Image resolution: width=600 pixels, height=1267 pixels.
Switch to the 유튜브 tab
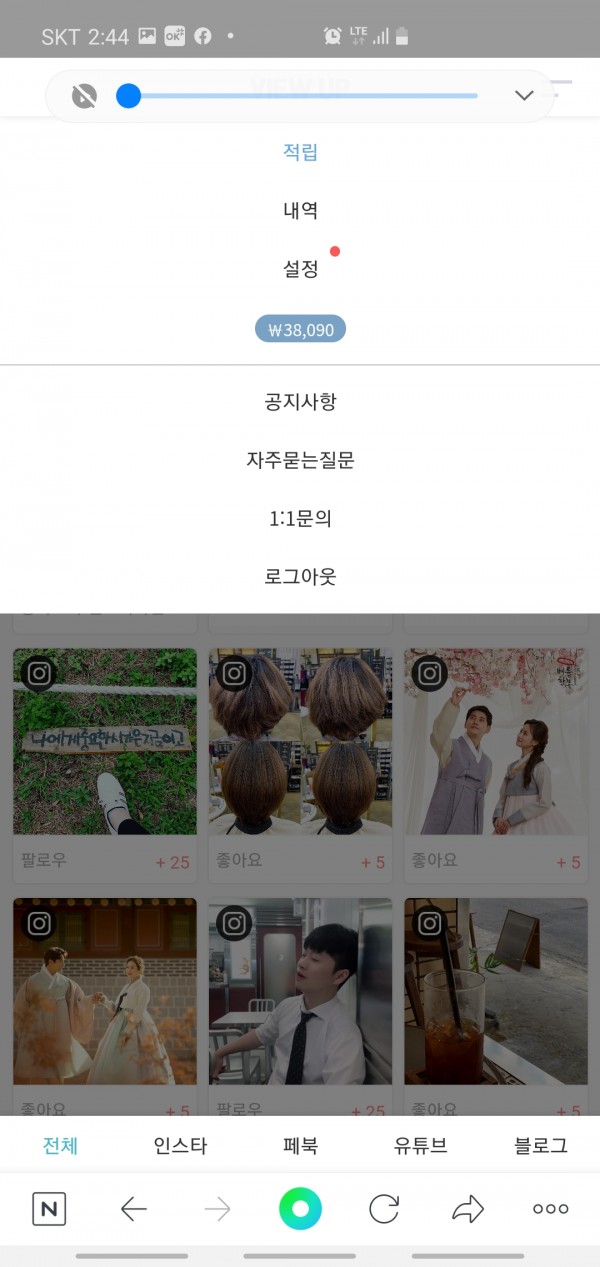420,1146
